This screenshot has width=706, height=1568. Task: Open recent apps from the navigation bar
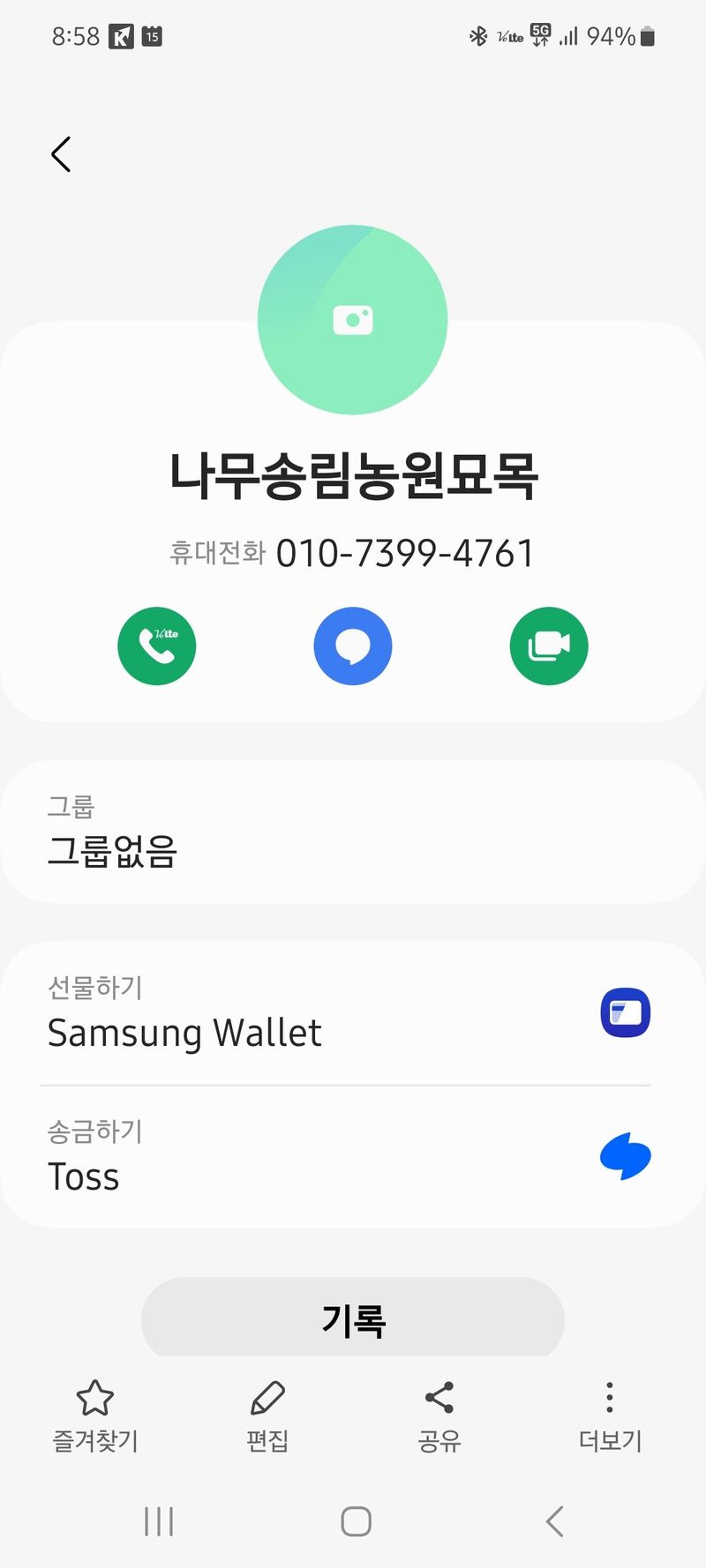tap(159, 1521)
